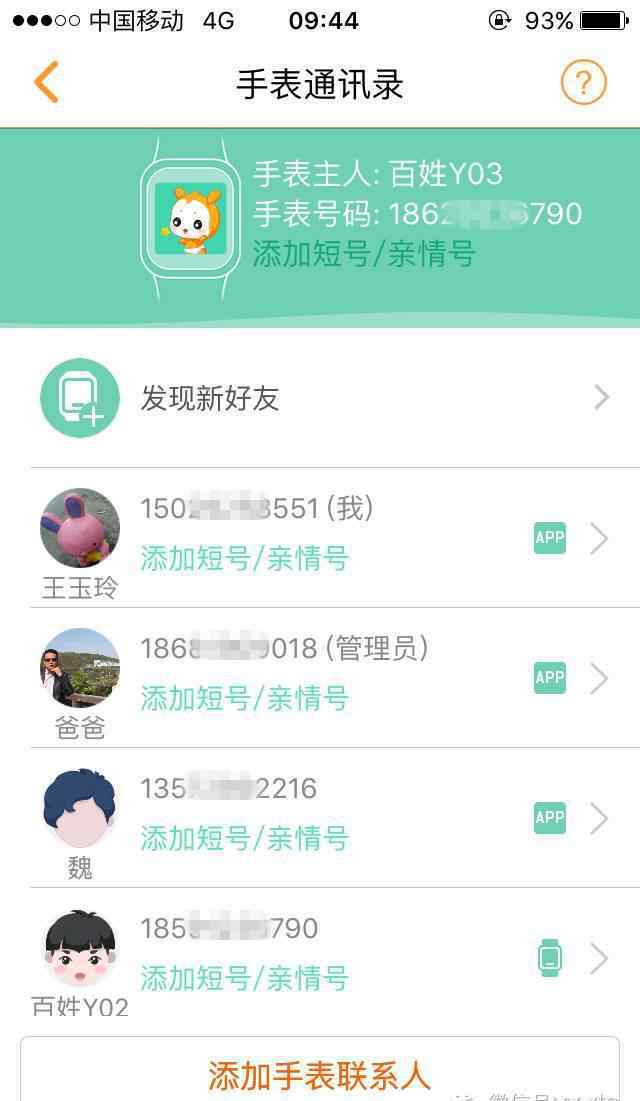Open the help question mark icon

(x=583, y=82)
